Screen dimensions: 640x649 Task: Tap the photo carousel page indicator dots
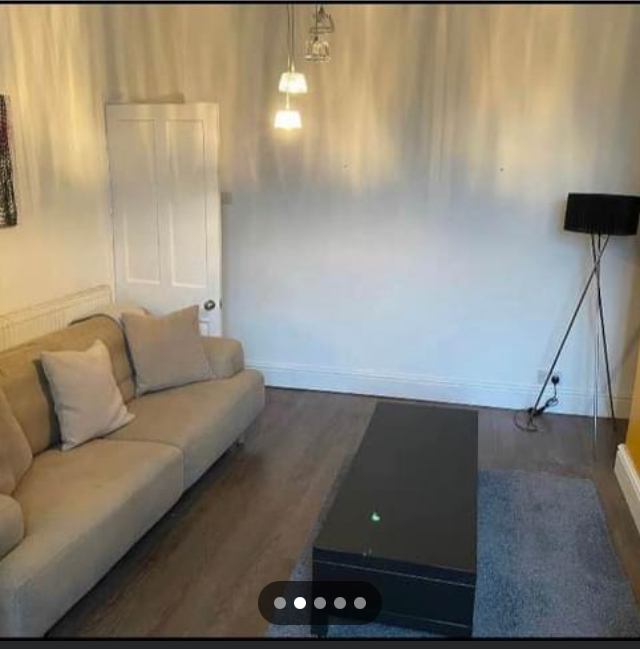click(320, 603)
